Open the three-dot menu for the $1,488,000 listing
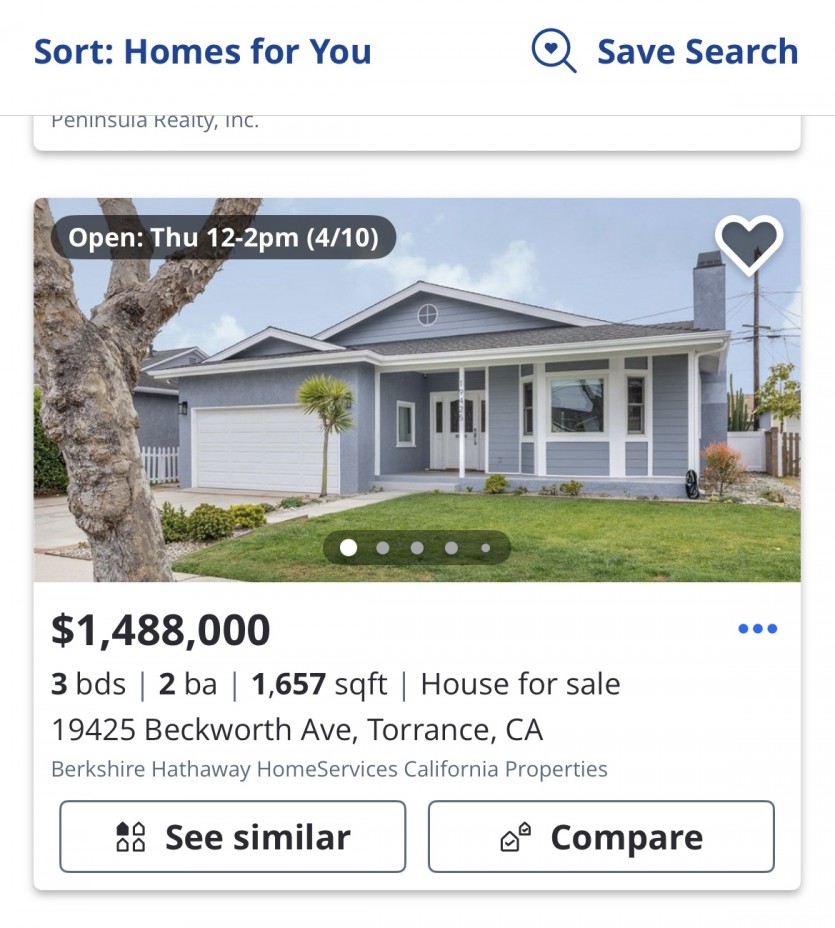 [x=757, y=629]
